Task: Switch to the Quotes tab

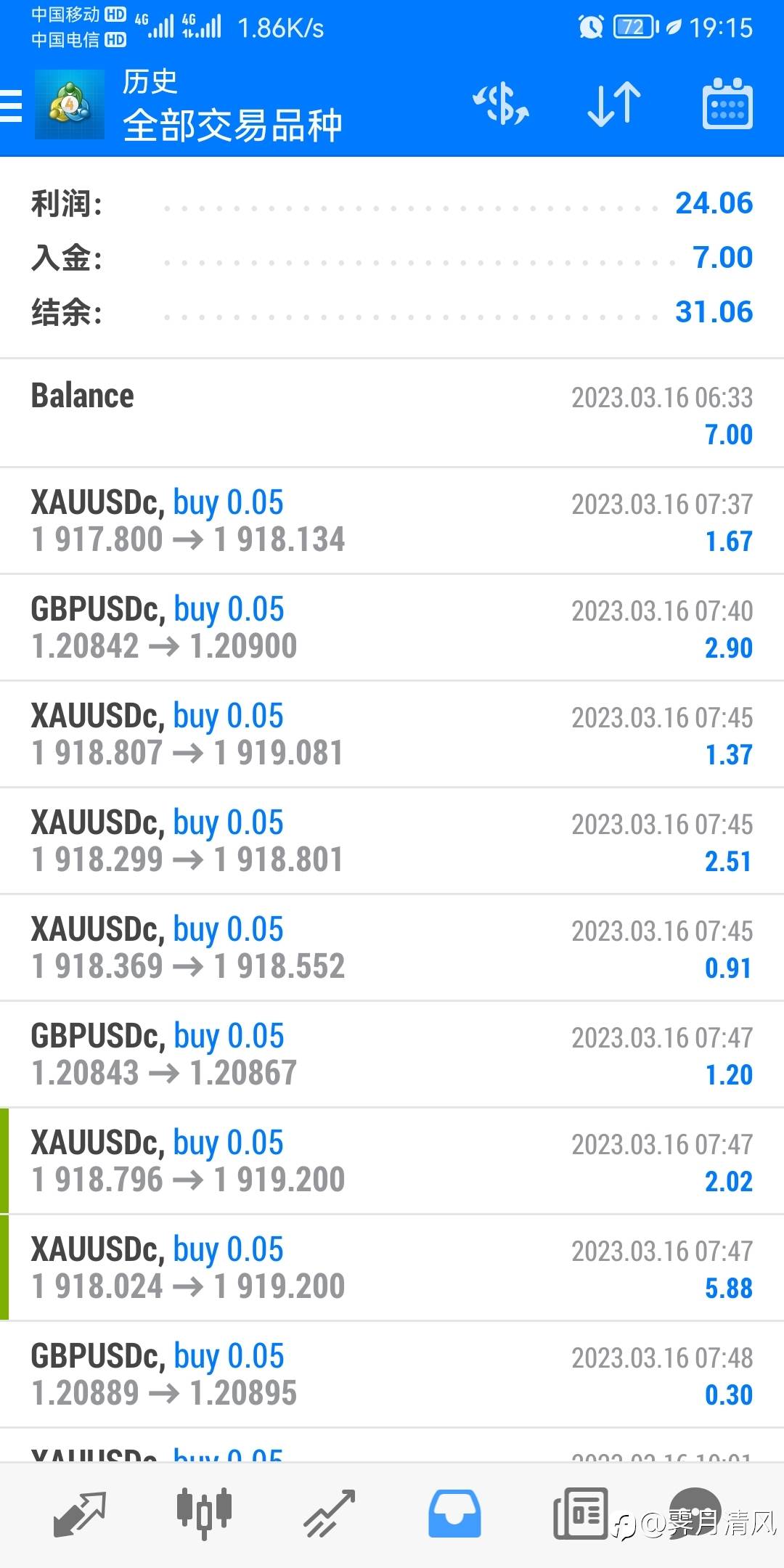Action: point(80,1514)
